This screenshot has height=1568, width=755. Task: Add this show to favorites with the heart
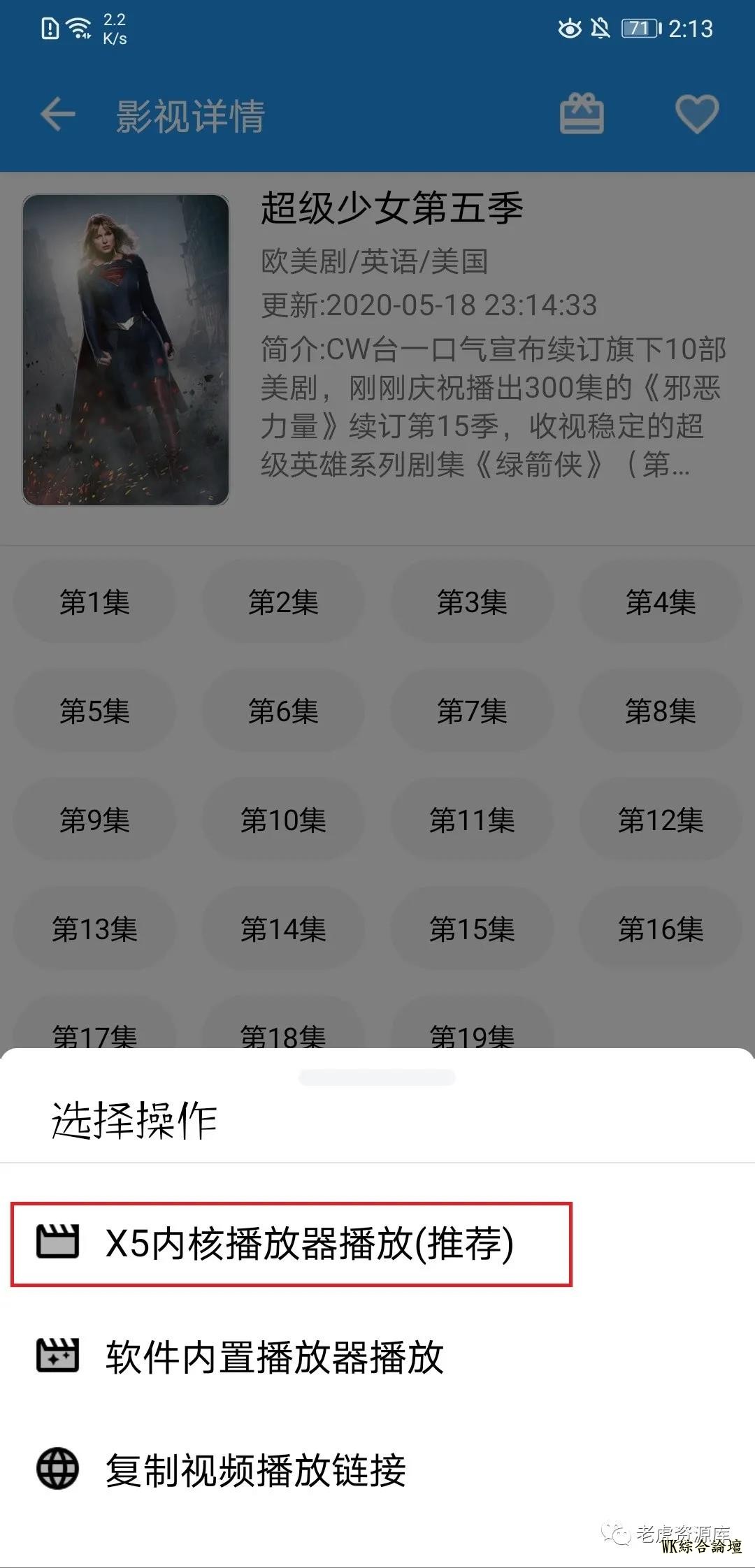(696, 115)
